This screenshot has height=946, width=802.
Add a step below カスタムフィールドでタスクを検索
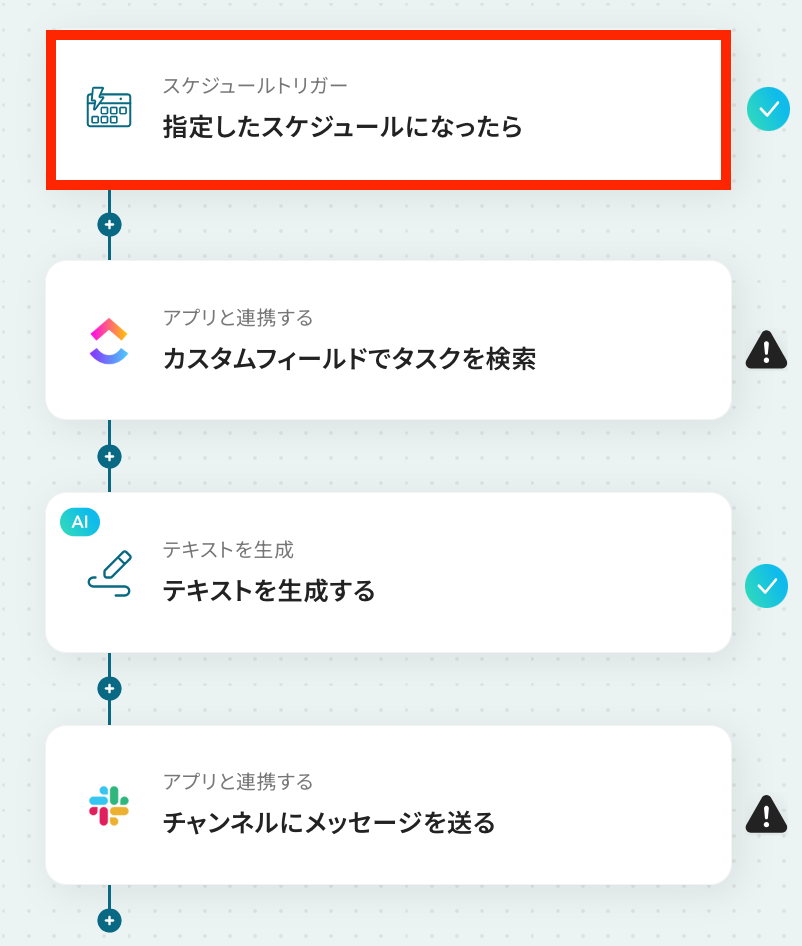point(109,456)
